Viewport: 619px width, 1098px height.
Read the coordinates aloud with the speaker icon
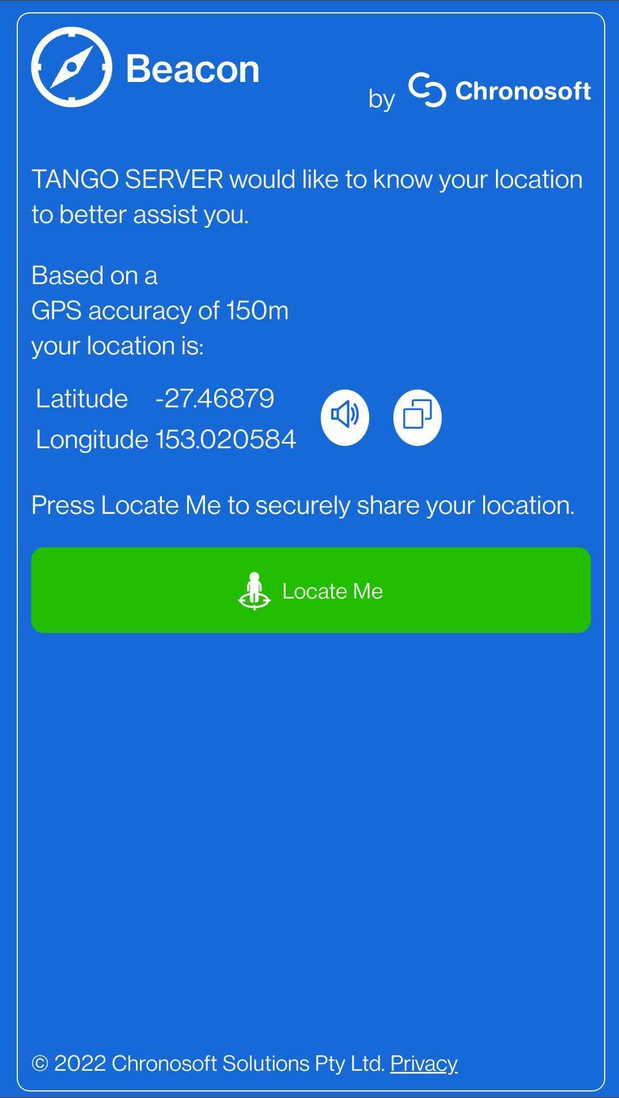pos(345,417)
